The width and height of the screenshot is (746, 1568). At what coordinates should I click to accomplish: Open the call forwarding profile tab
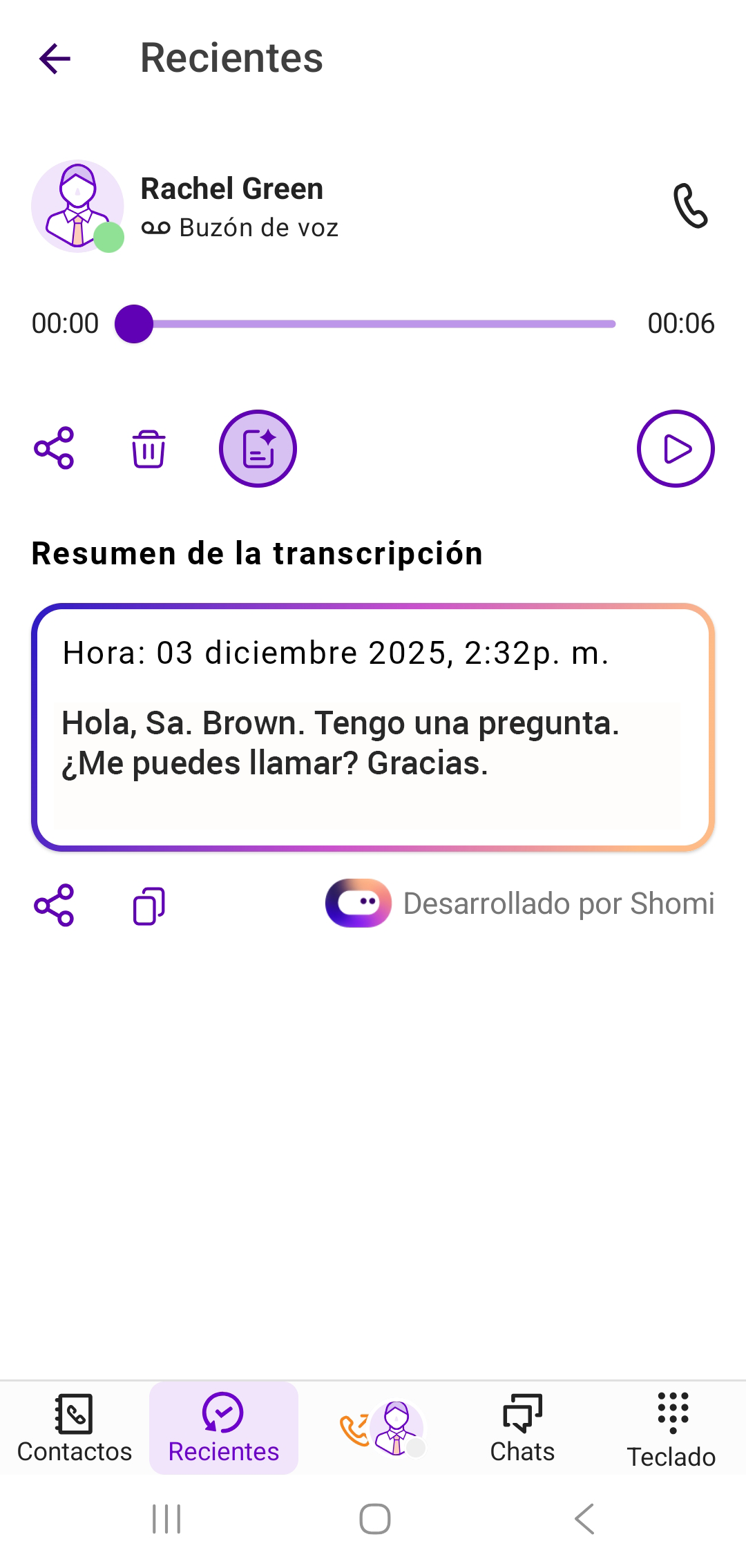click(x=381, y=1428)
